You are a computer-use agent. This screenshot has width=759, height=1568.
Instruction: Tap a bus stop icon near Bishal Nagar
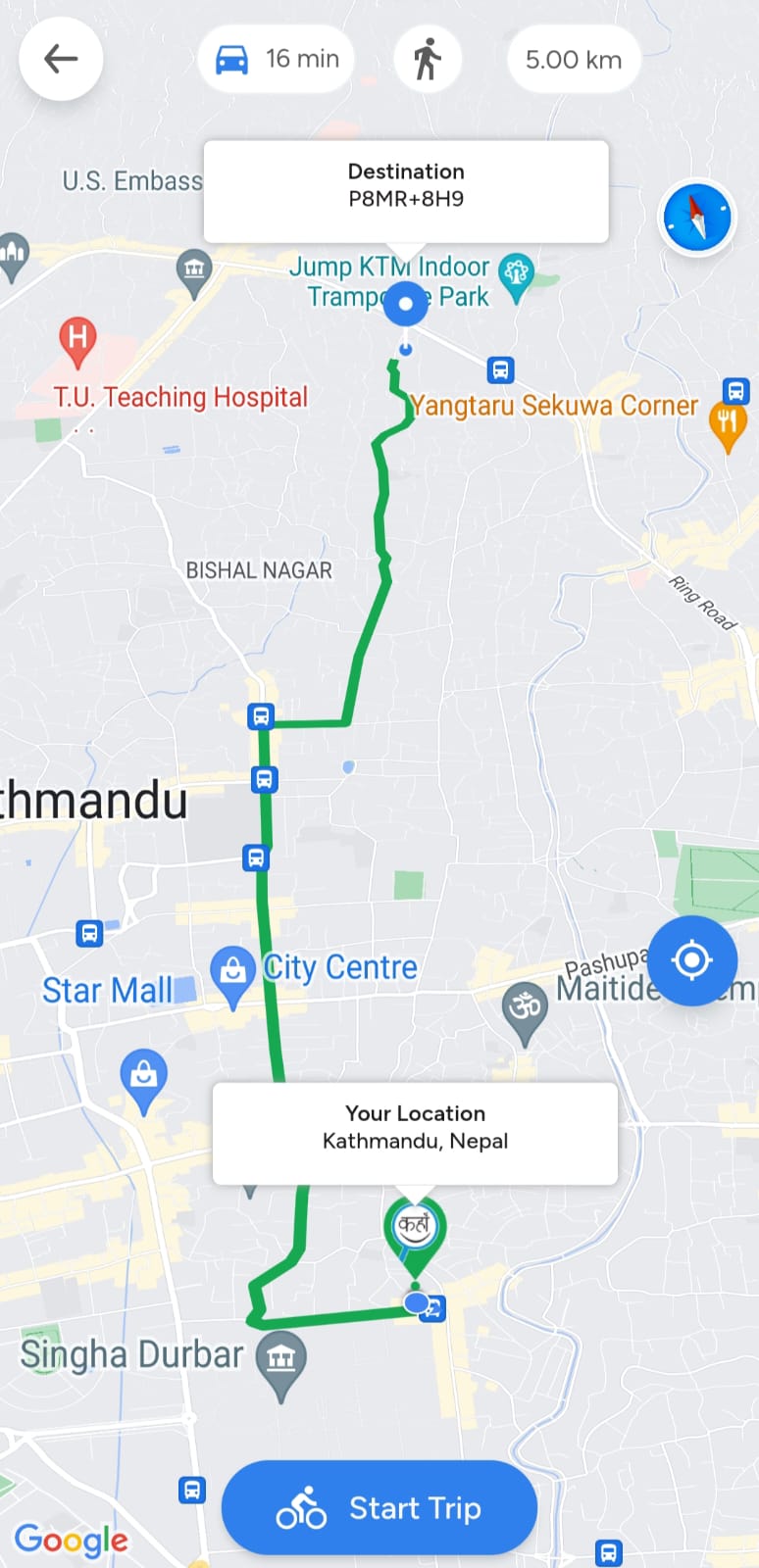(260, 717)
